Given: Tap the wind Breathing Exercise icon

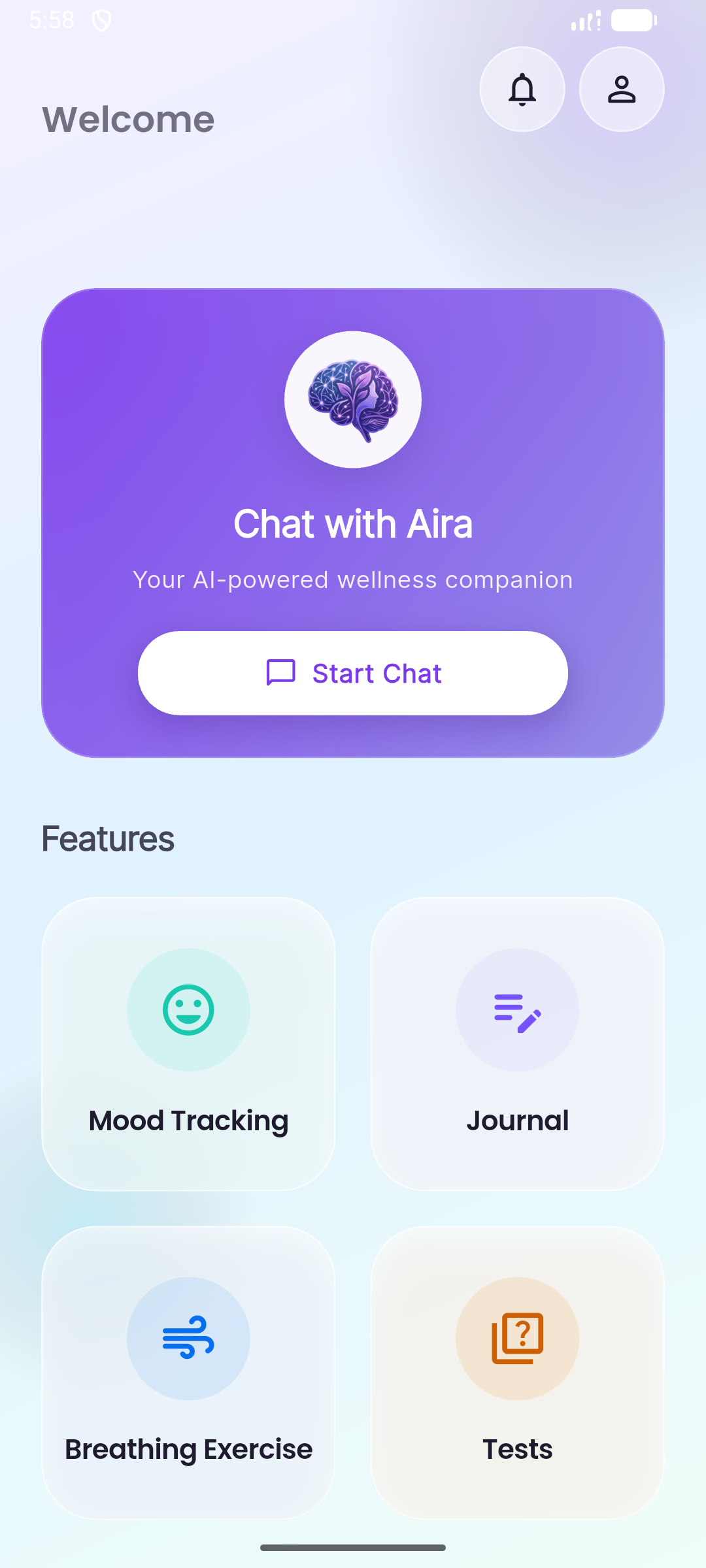Looking at the screenshot, I should click(x=190, y=1338).
